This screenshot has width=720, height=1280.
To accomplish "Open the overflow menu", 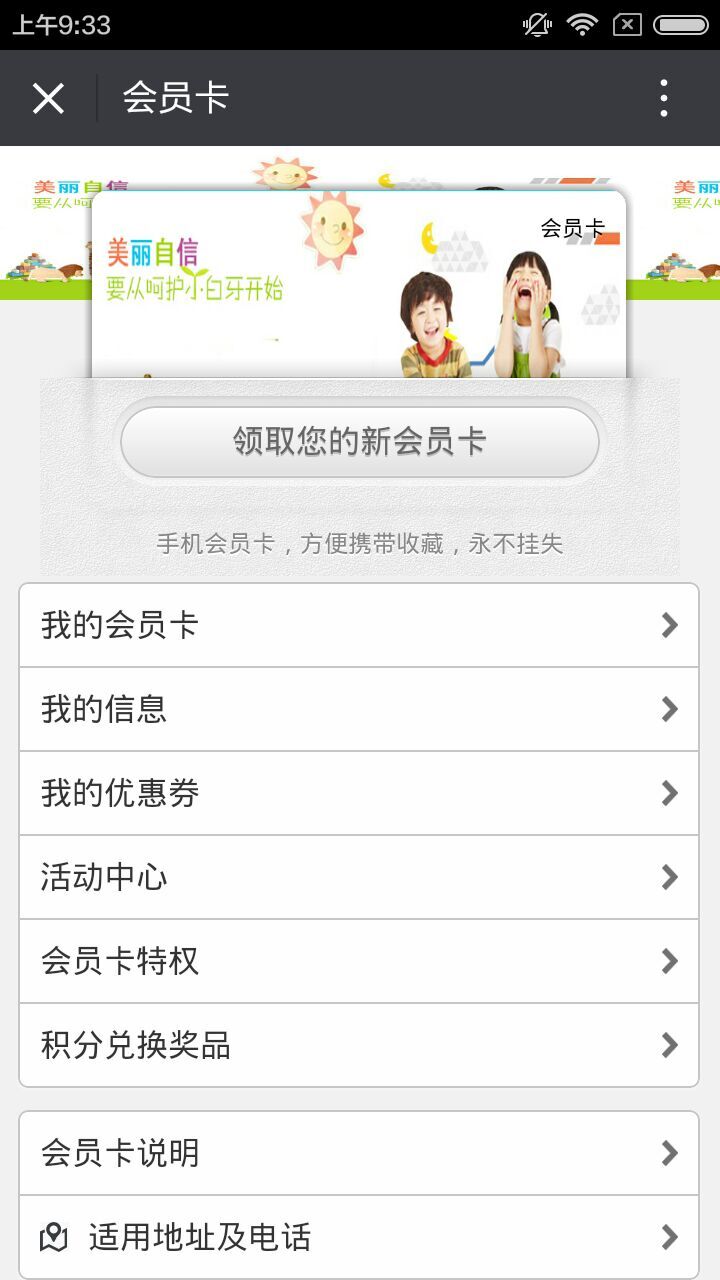I will (x=663, y=98).
